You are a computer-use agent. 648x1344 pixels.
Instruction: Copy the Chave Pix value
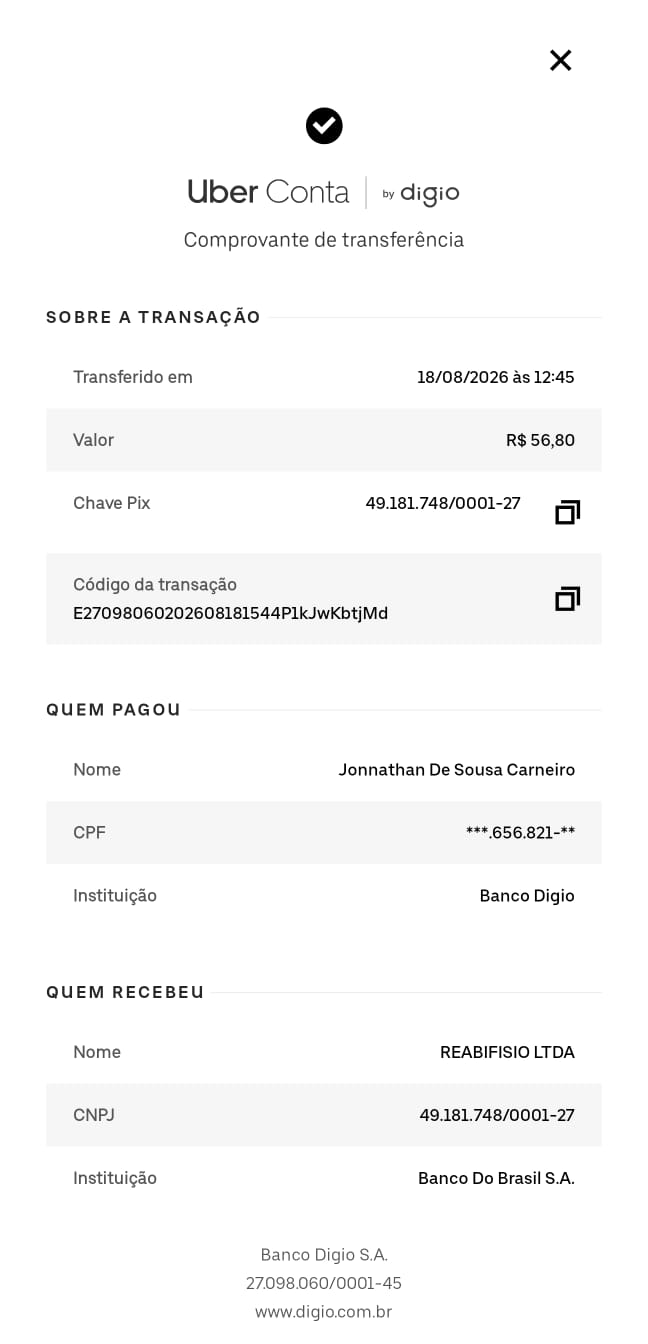tap(568, 512)
